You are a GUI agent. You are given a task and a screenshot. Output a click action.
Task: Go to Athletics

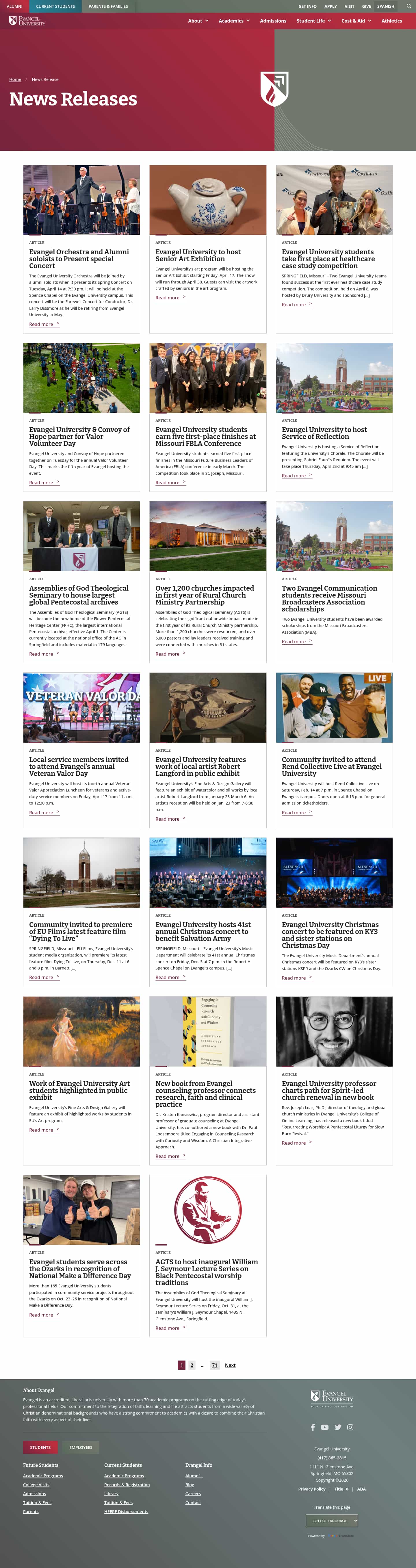pos(392,21)
